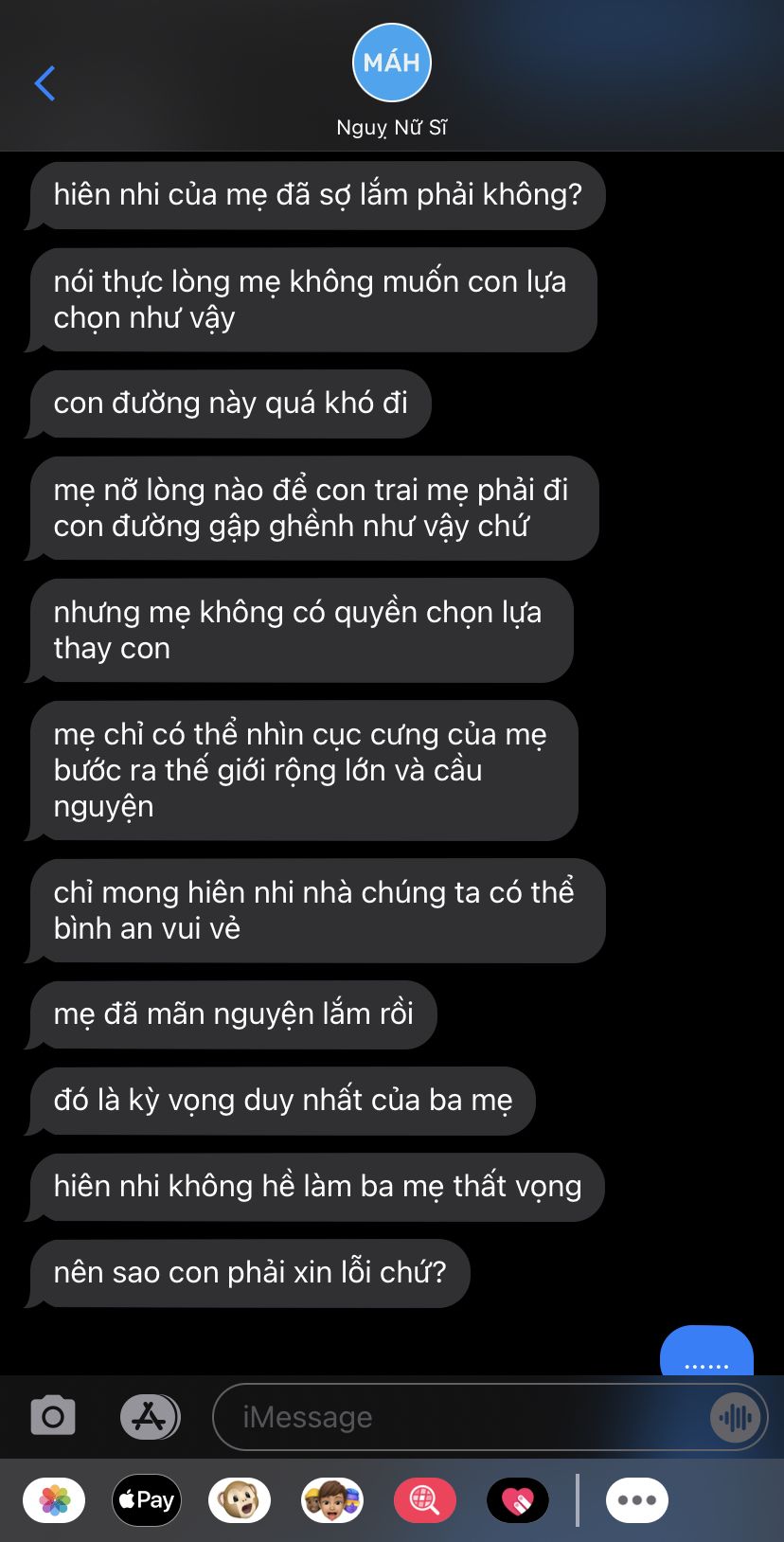Open the Photos iMessage app
Viewport: 784px width, 1542px height.
54,1500
